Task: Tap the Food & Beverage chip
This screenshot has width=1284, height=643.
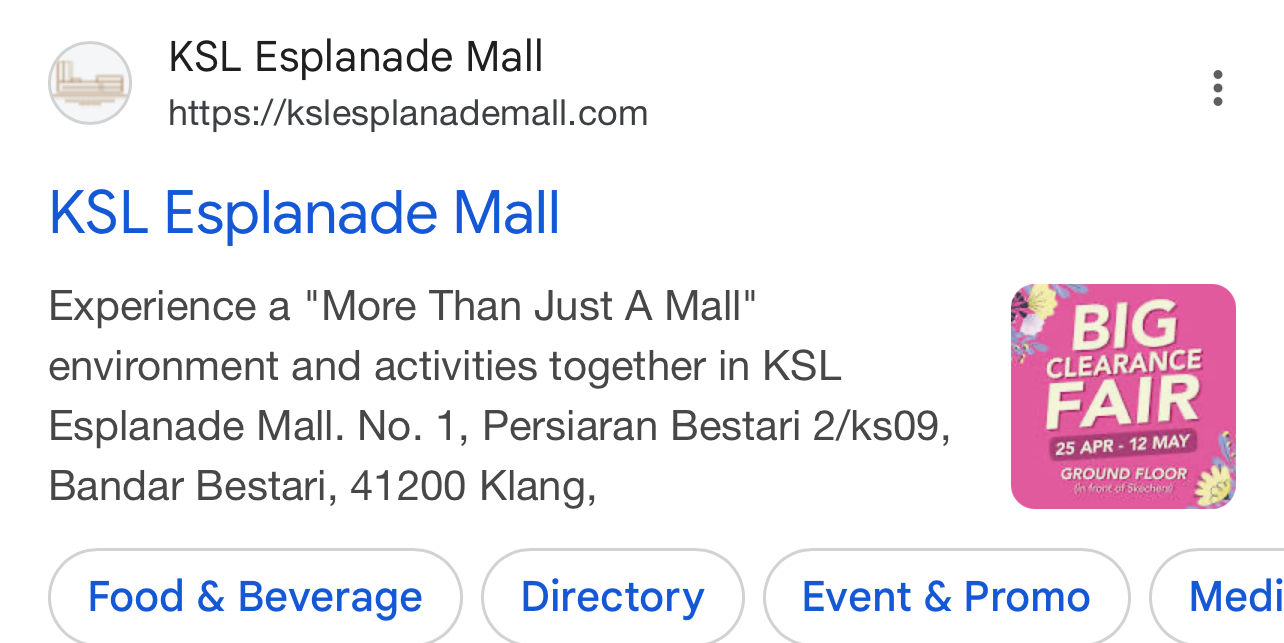Action: [x=255, y=597]
